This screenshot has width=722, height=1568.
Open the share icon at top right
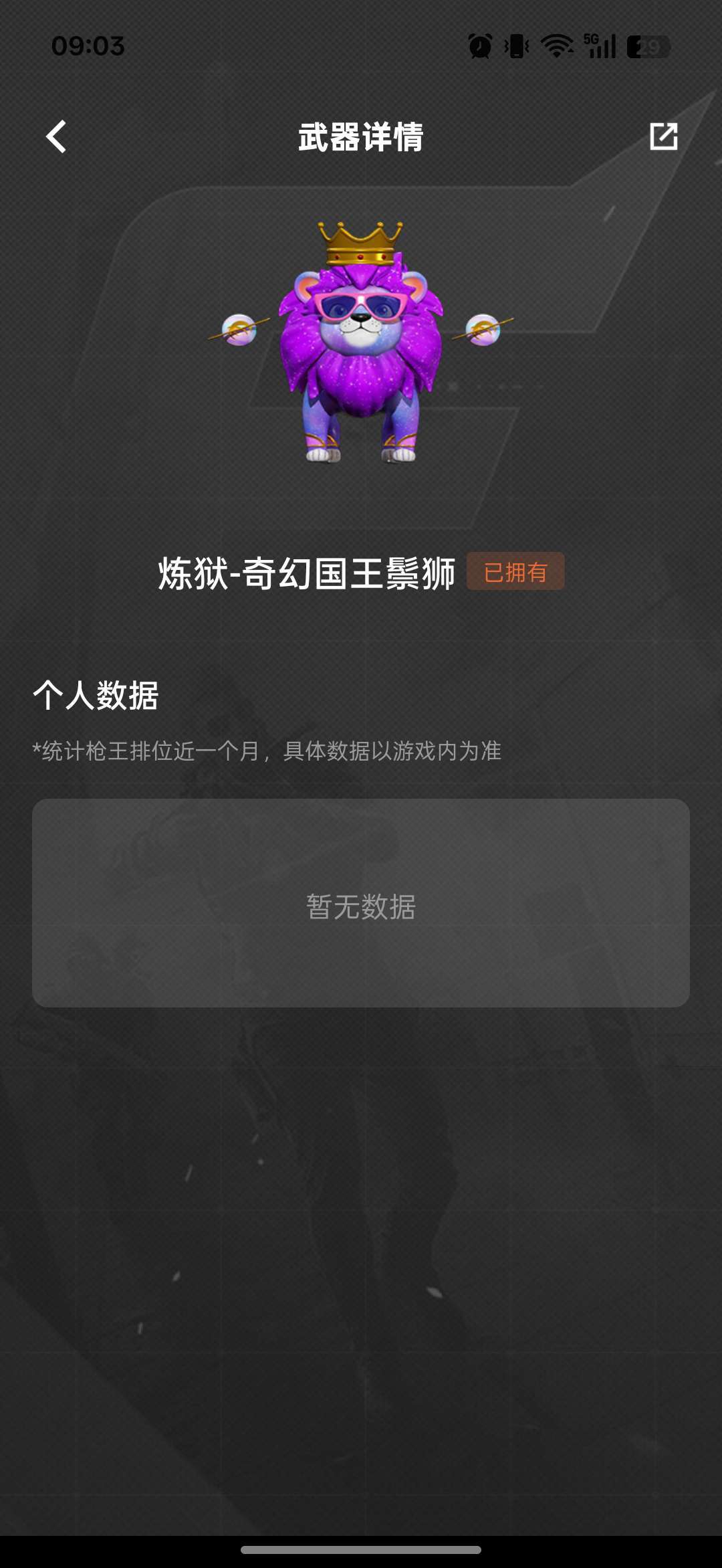point(665,137)
